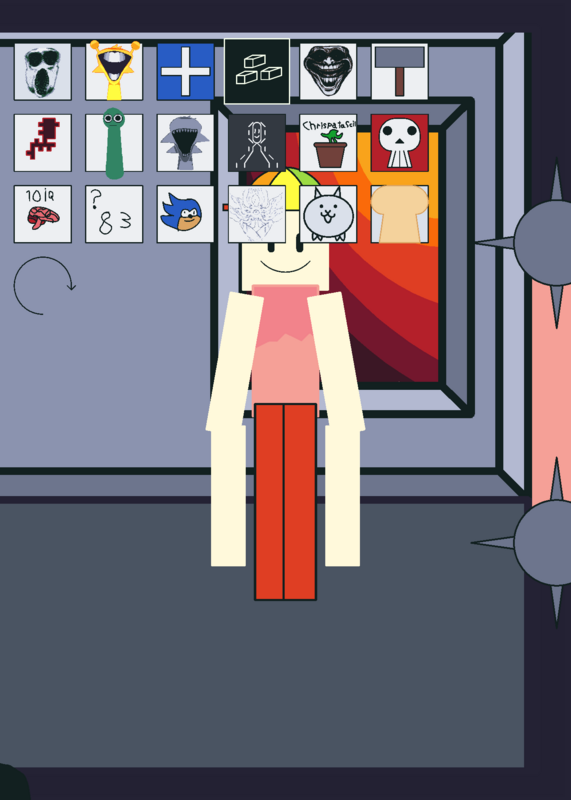The image size is (571, 800).
Task: Pick the yellow sun character with open mouth
Action: click(114, 70)
